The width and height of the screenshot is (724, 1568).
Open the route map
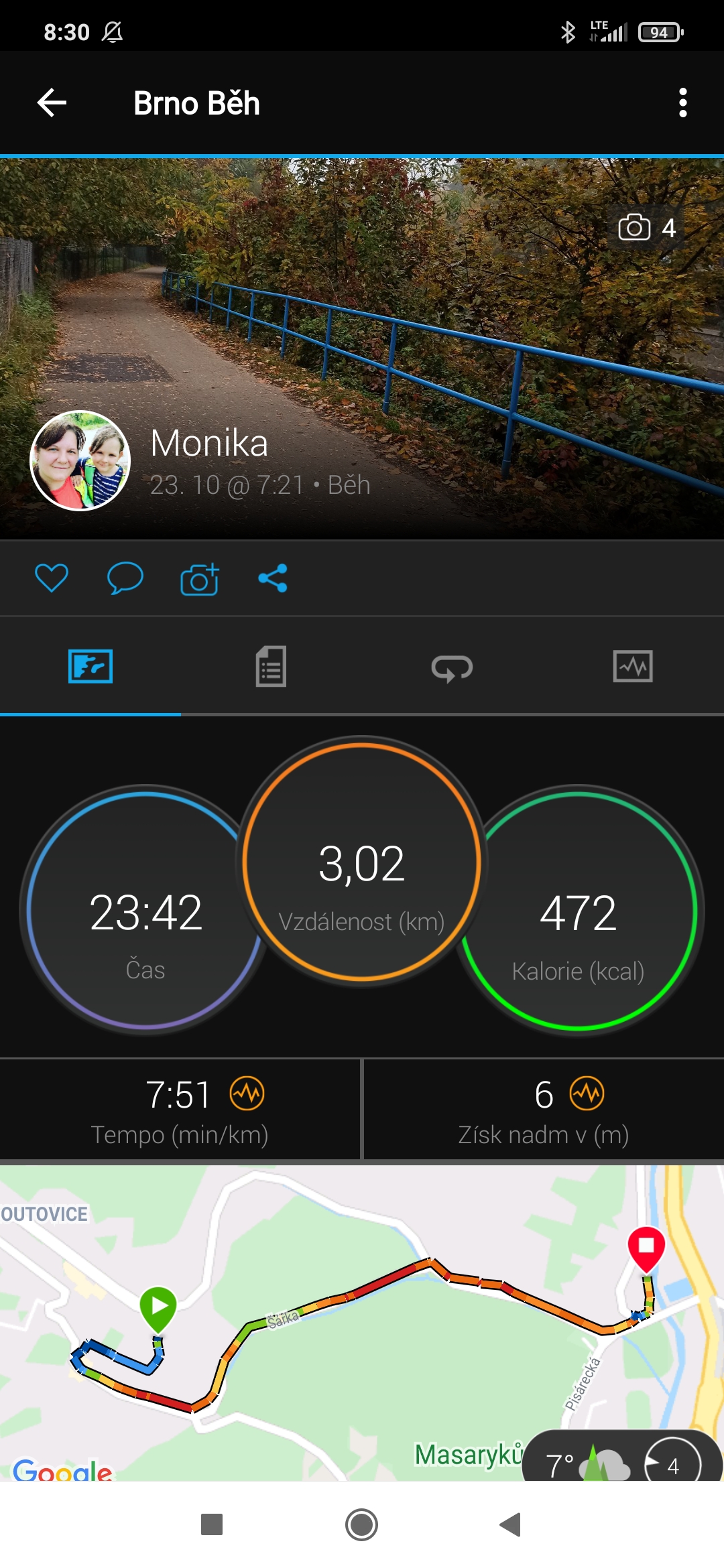[x=362, y=1323]
